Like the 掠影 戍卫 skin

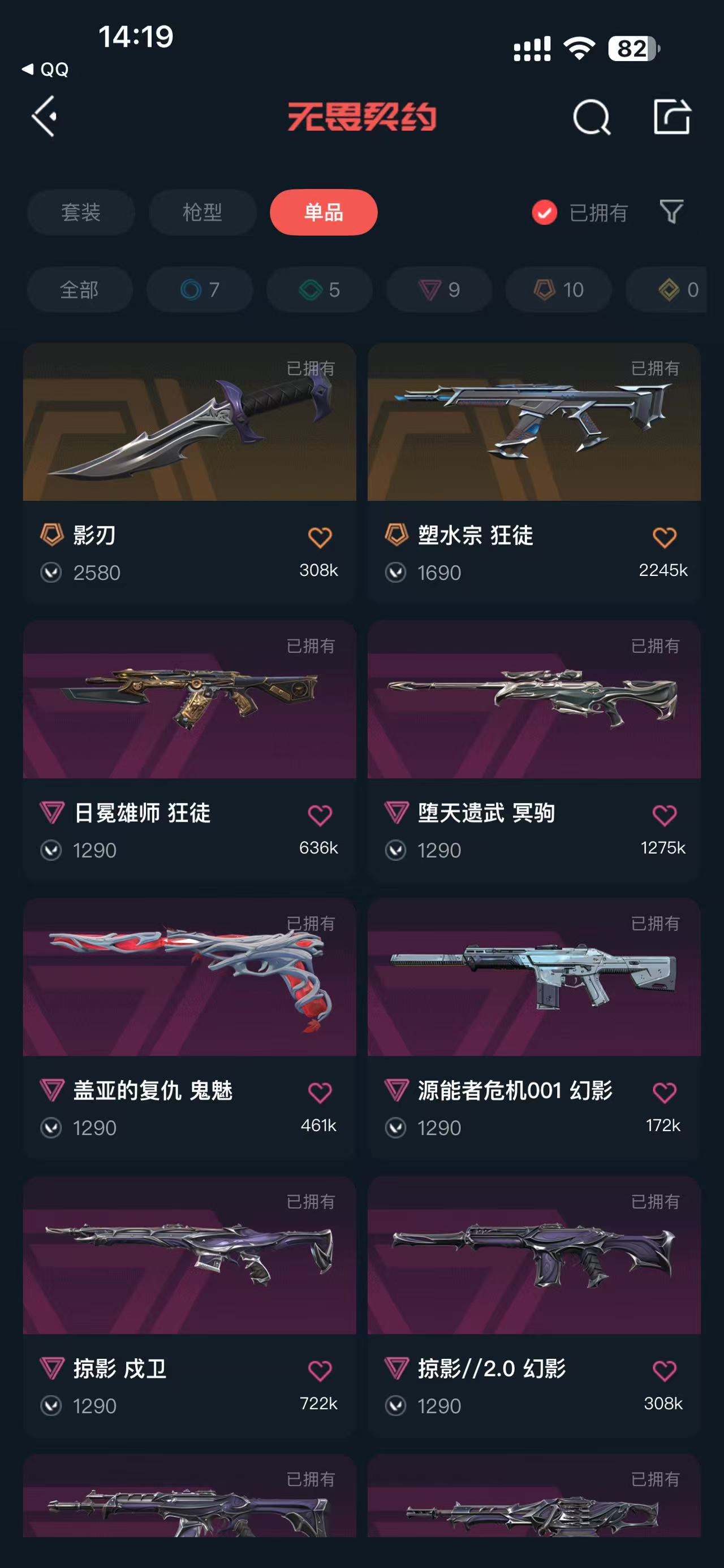pos(320,1371)
